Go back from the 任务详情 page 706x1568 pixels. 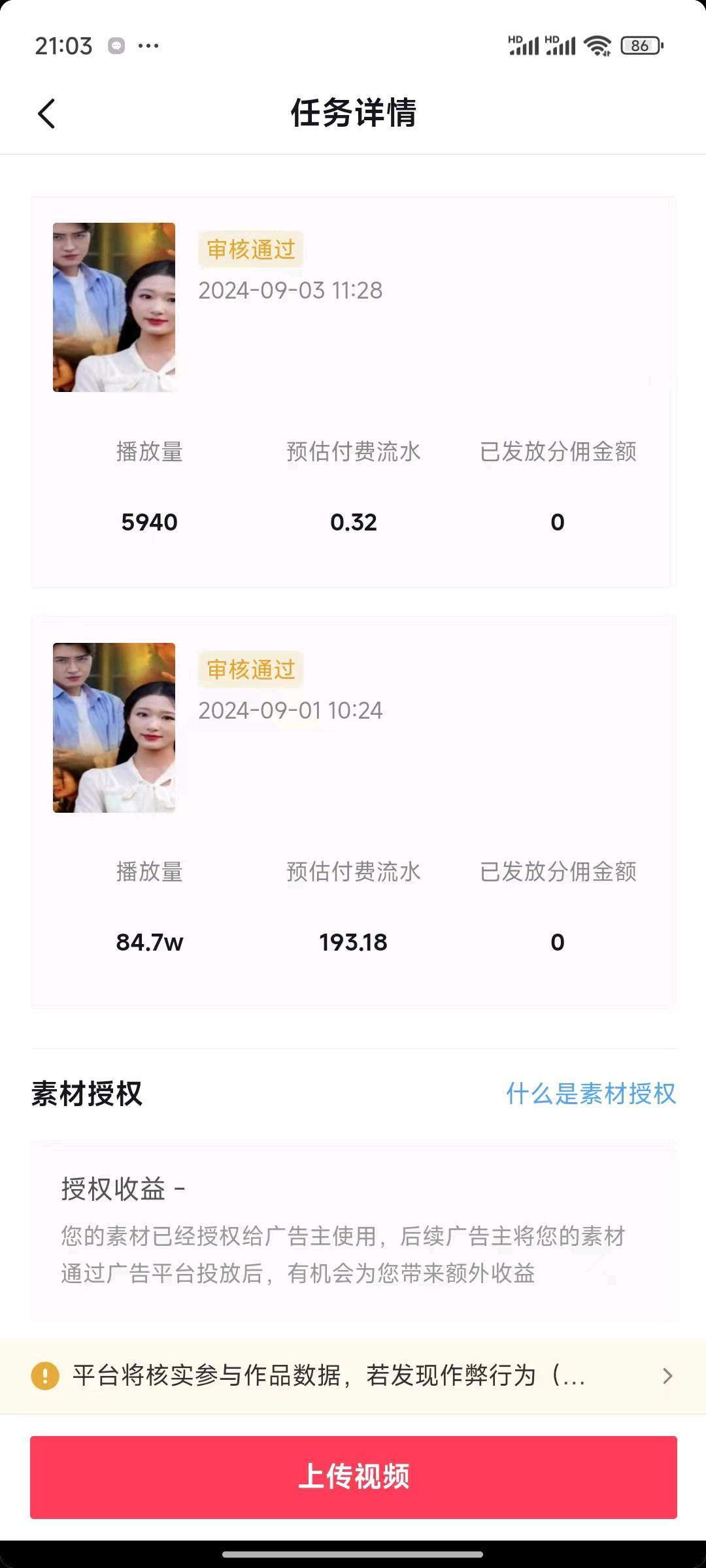pyautogui.click(x=46, y=114)
